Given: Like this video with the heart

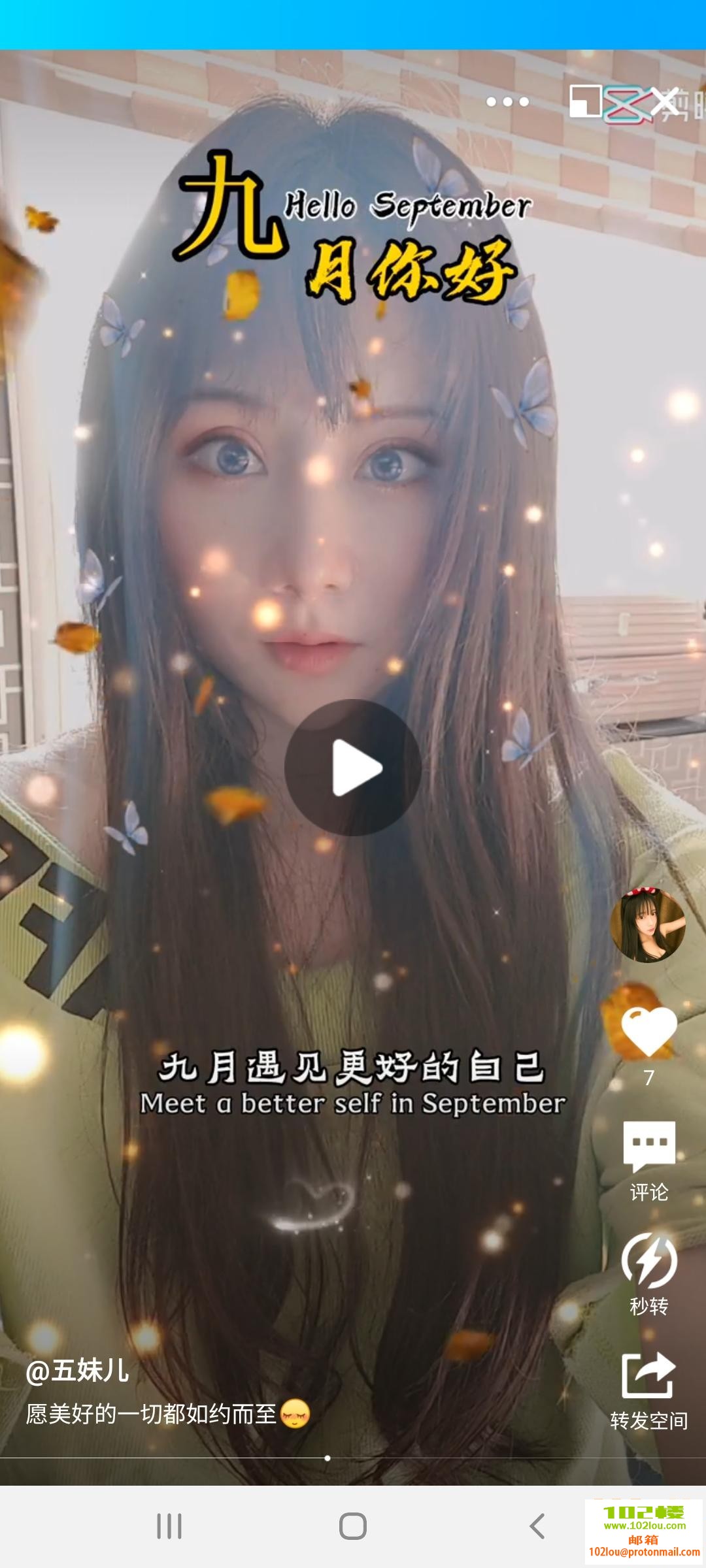Looking at the screenshot, I should (648, 1032).
